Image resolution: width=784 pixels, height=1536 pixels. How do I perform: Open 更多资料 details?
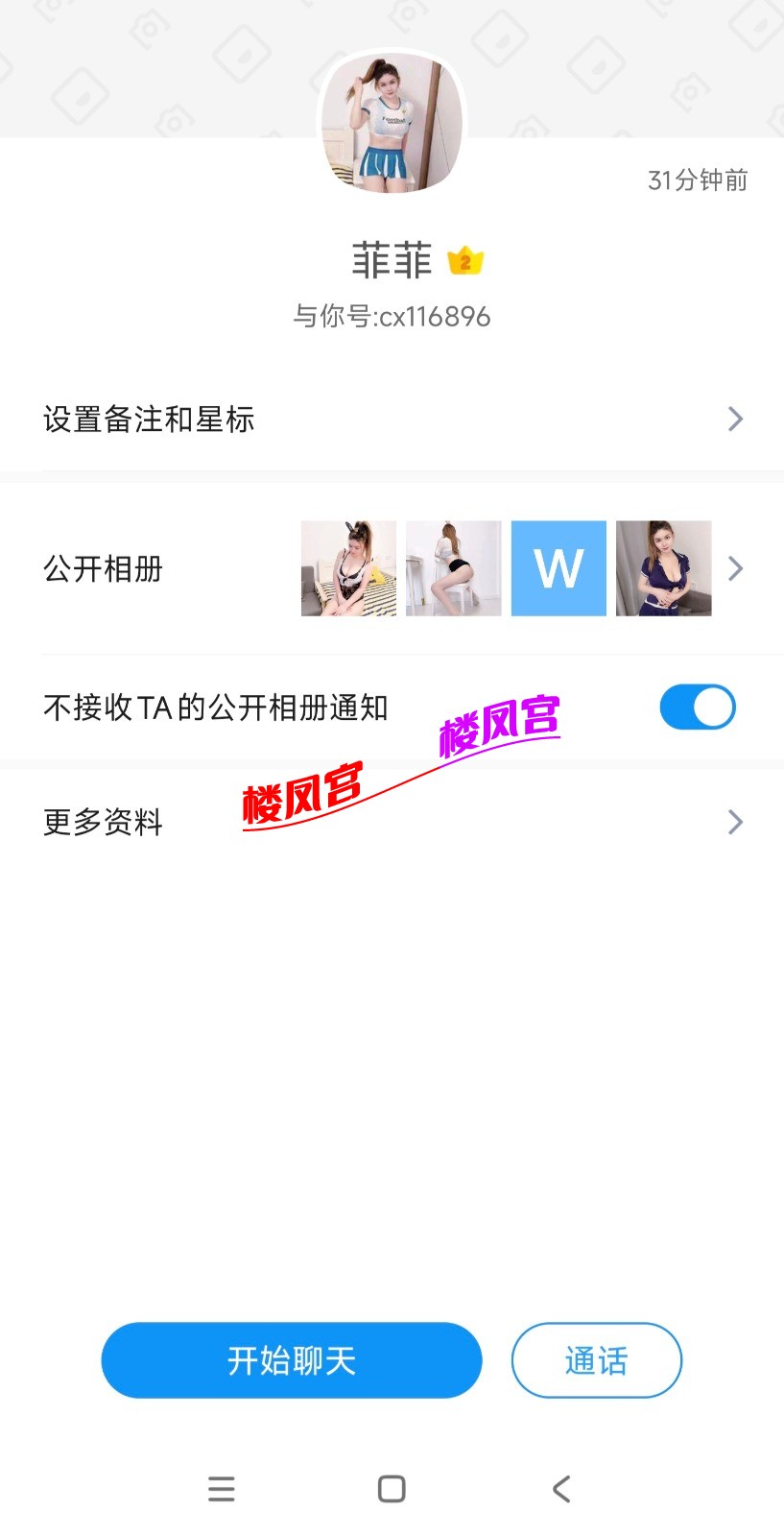(392, 822)
